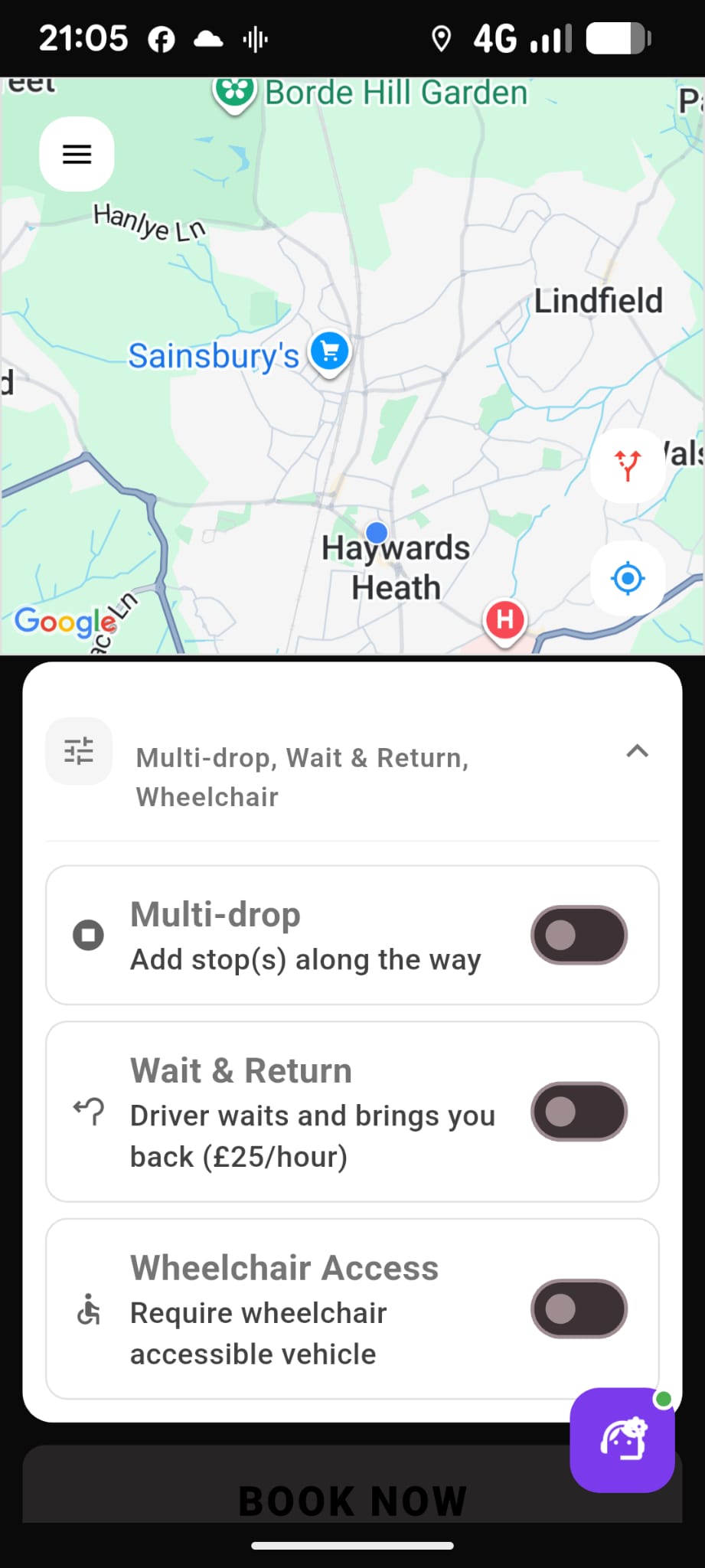The height and width of the screenshot is (1568, 705).
Task: Tap Haywards Heath on the map
Action: tap(397, 567)
